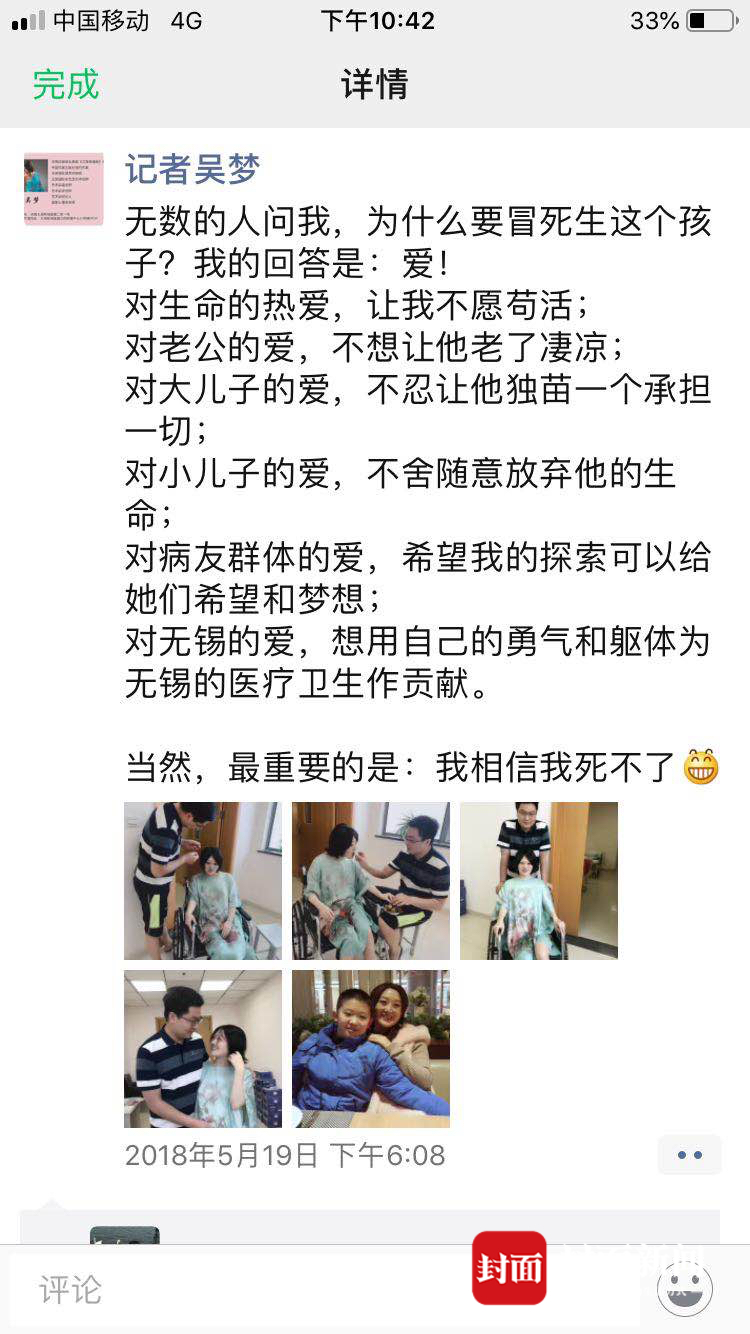The width and height of the screenshot is (750, 1334).
Task: View photo of man standing doing her makeup
Action: pos(203,881)
